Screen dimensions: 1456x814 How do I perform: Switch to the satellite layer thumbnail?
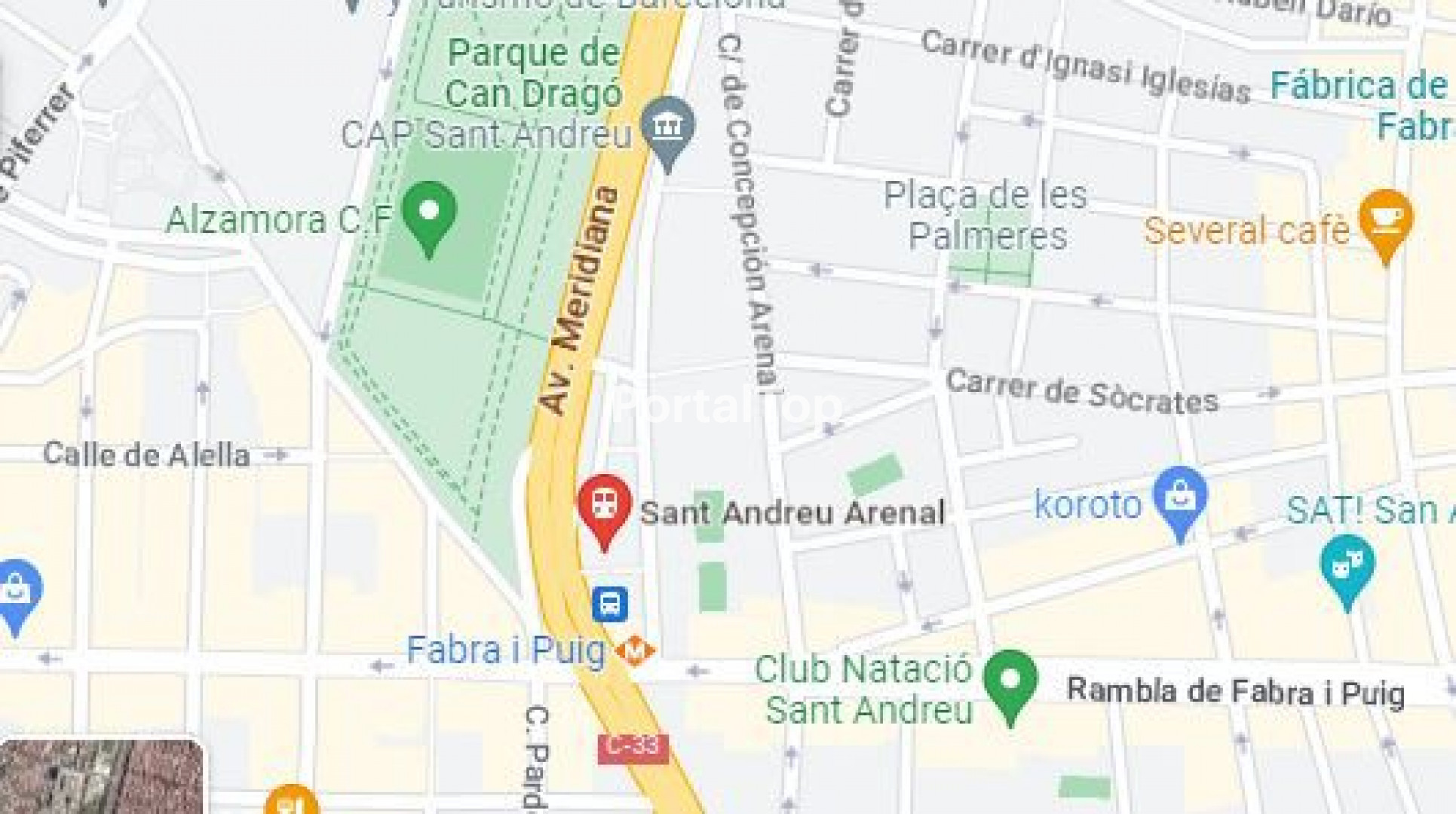click(101, 778)
